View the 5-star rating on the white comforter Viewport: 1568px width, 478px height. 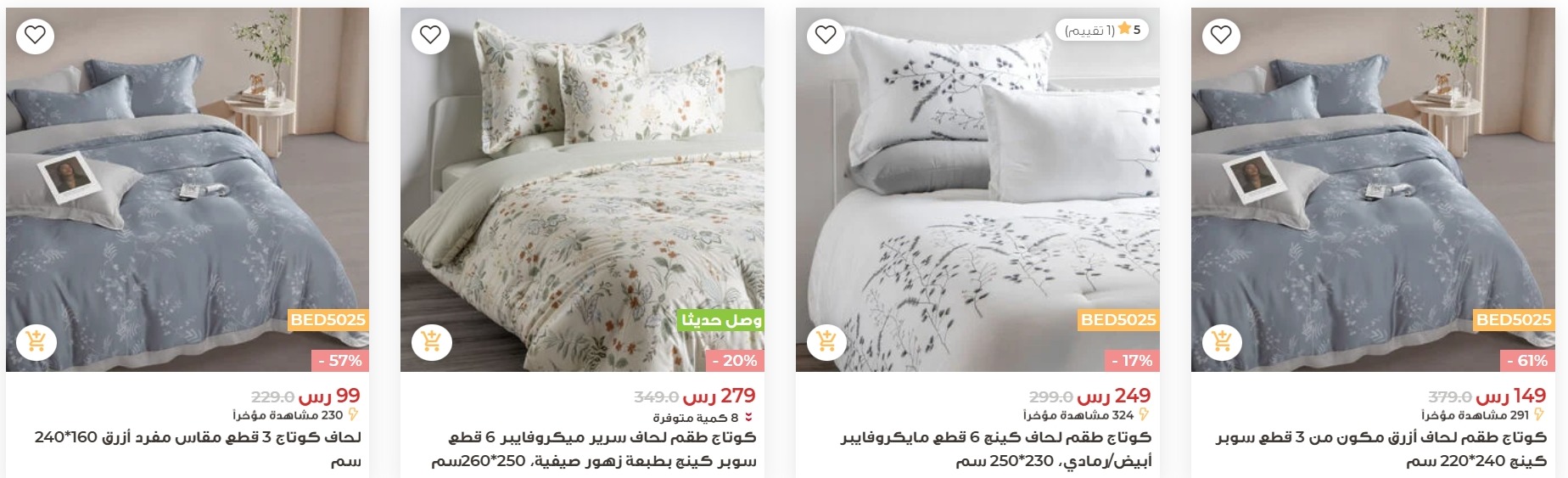(x=1102, y=30)
